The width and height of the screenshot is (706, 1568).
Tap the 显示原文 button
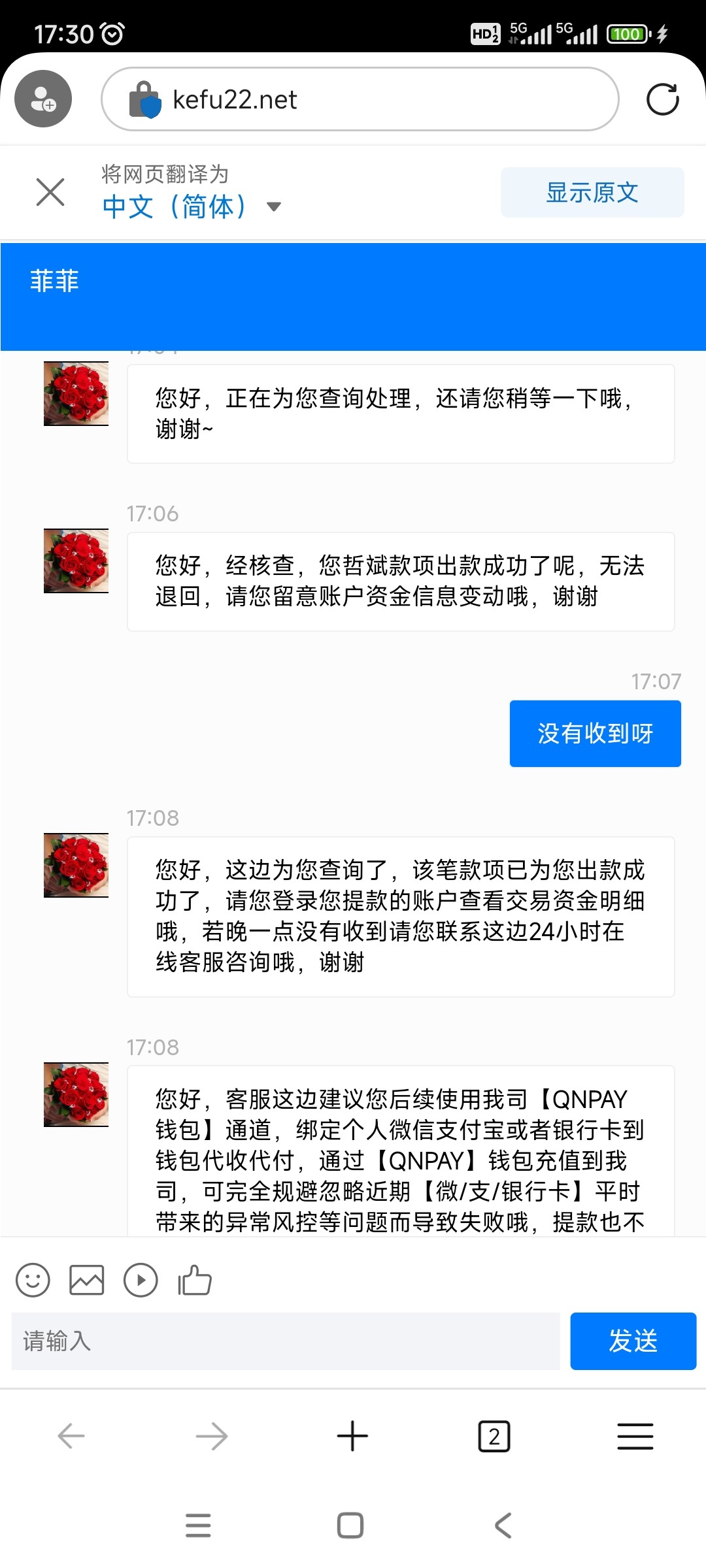(x=592, y=191)
